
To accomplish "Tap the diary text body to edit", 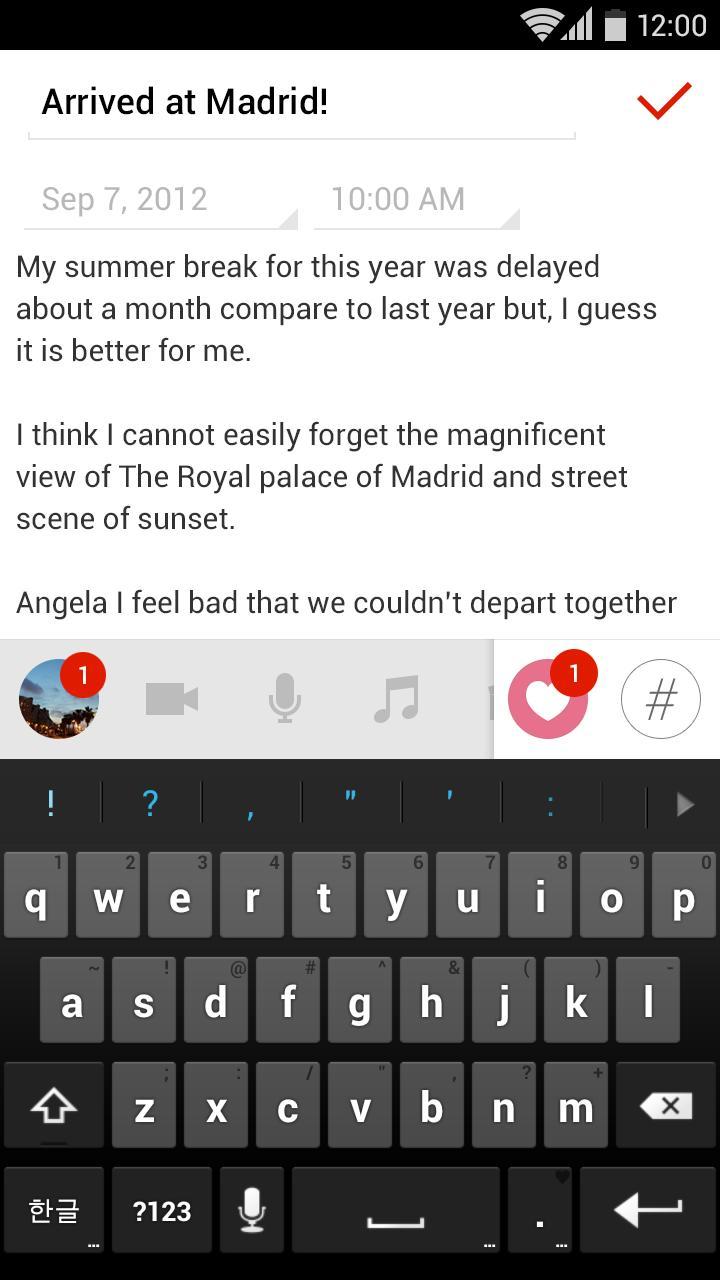I will pyautogui.click(x=345, y=435).
